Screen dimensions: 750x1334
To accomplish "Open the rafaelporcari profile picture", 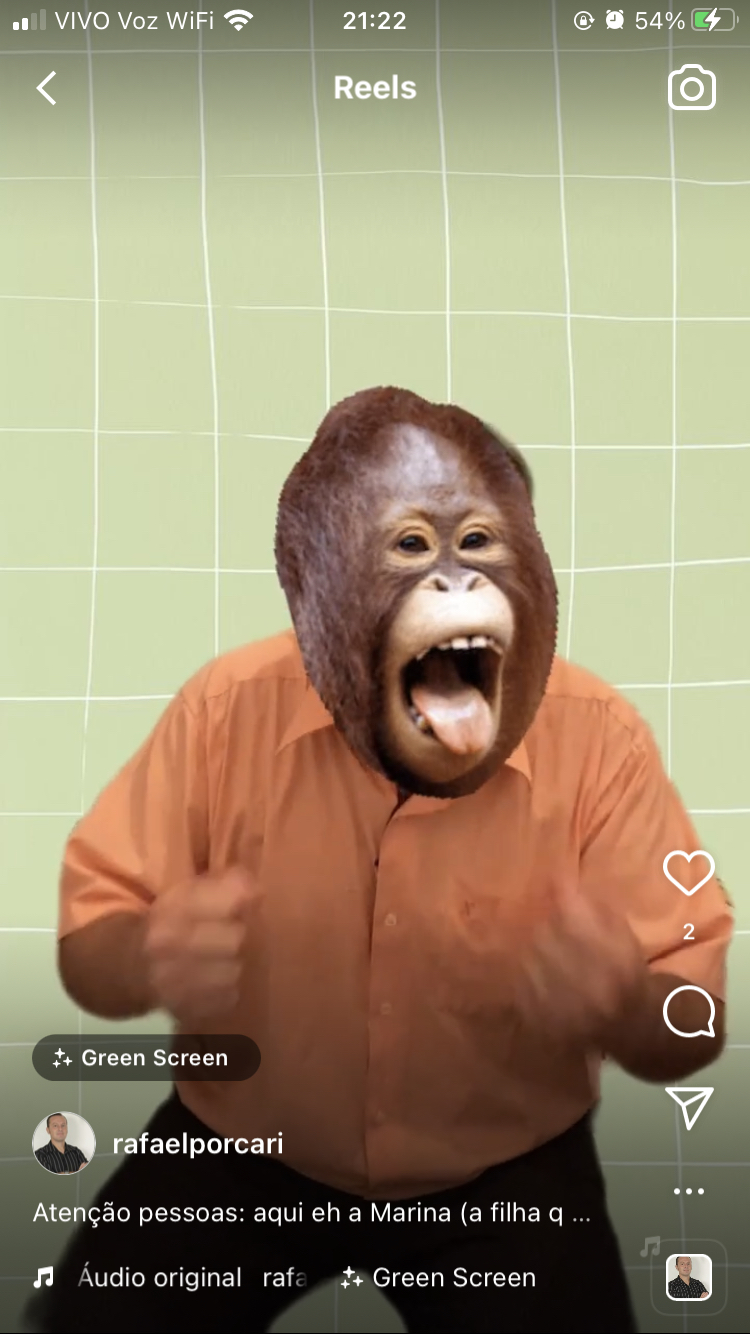I will 64,1143.
